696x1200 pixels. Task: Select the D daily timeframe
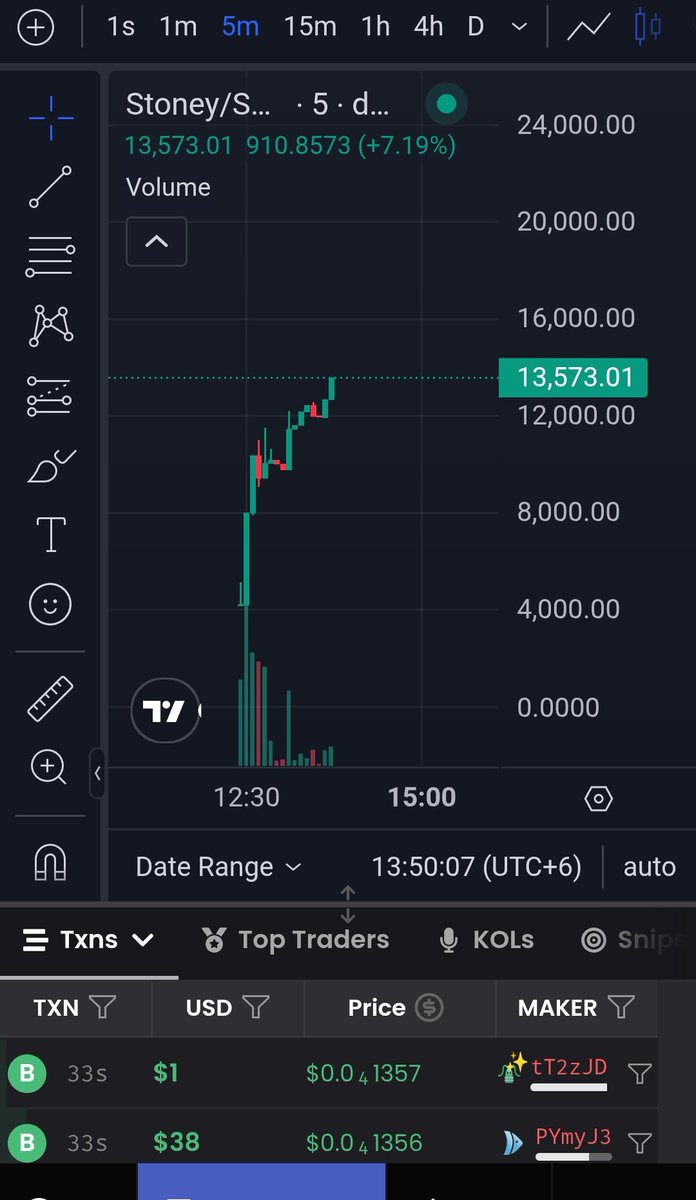pos(476,27)
